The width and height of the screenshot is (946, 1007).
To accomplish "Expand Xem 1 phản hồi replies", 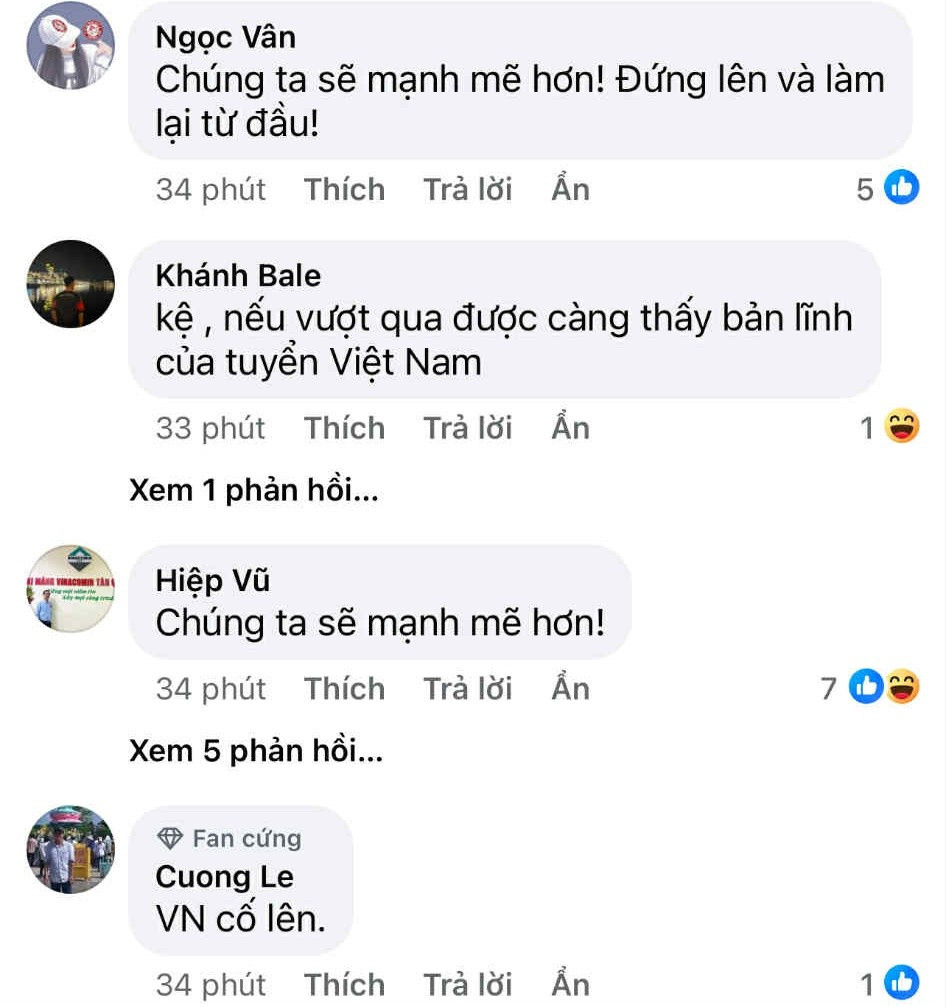I will coord(254,490).
